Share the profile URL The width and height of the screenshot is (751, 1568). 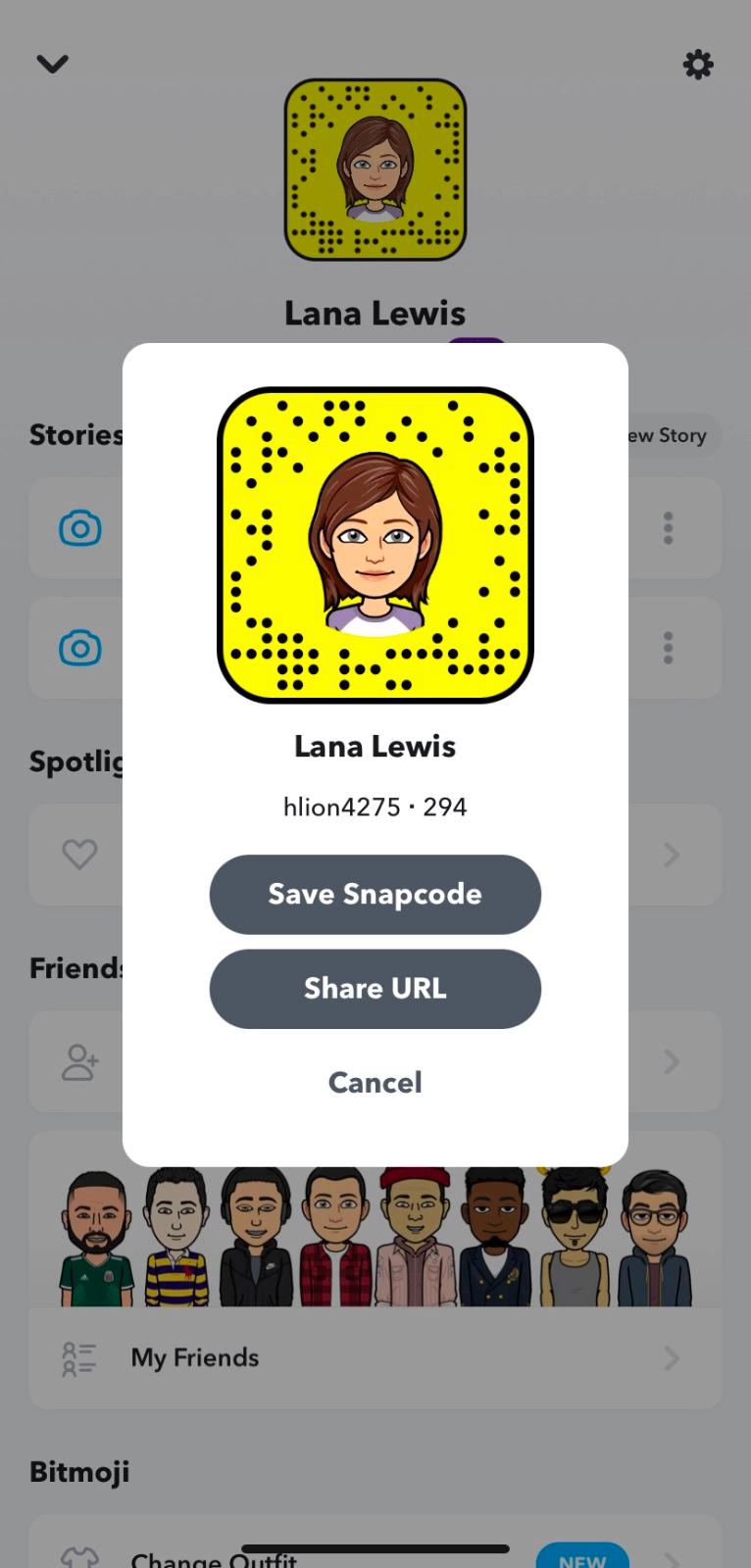[375, 988]
